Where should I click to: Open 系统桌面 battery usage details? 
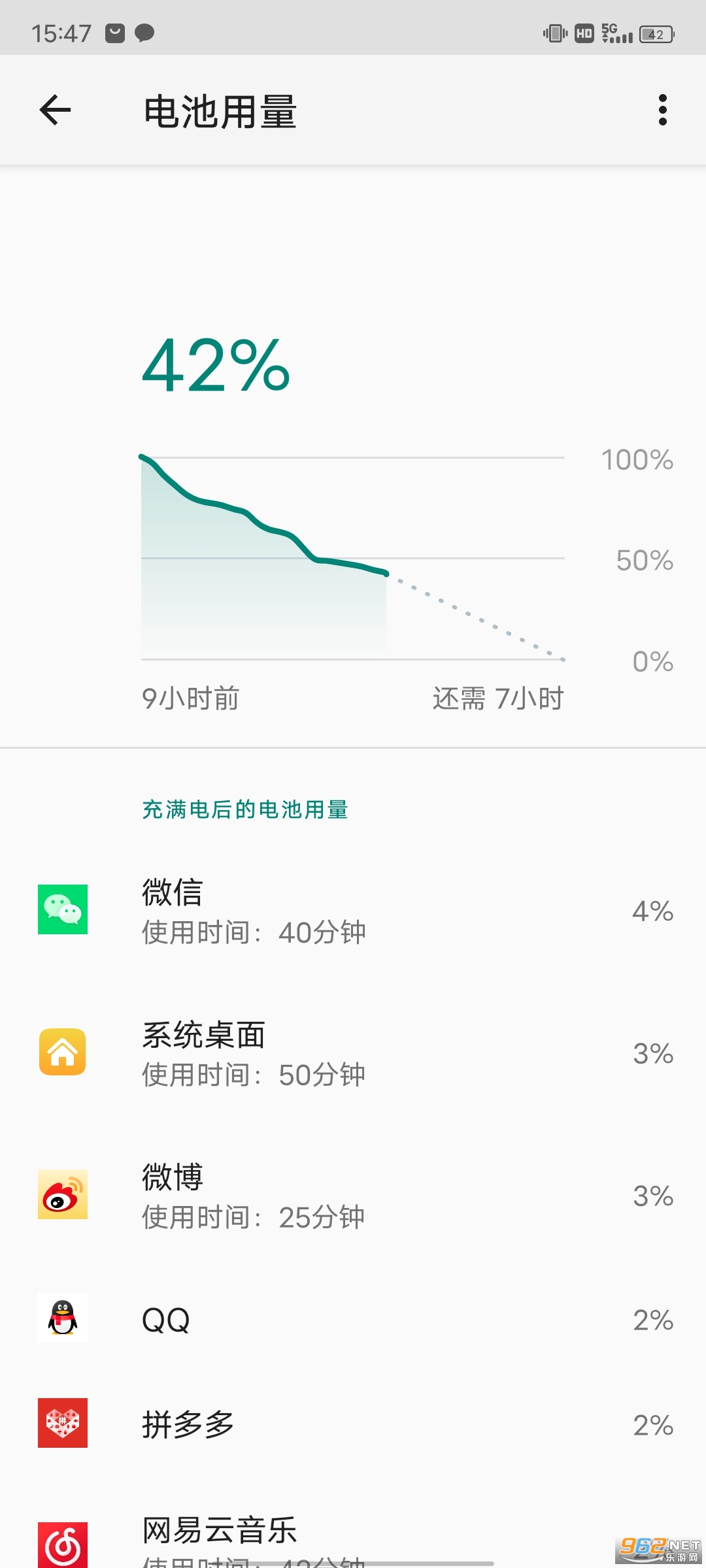(353, 1053)
